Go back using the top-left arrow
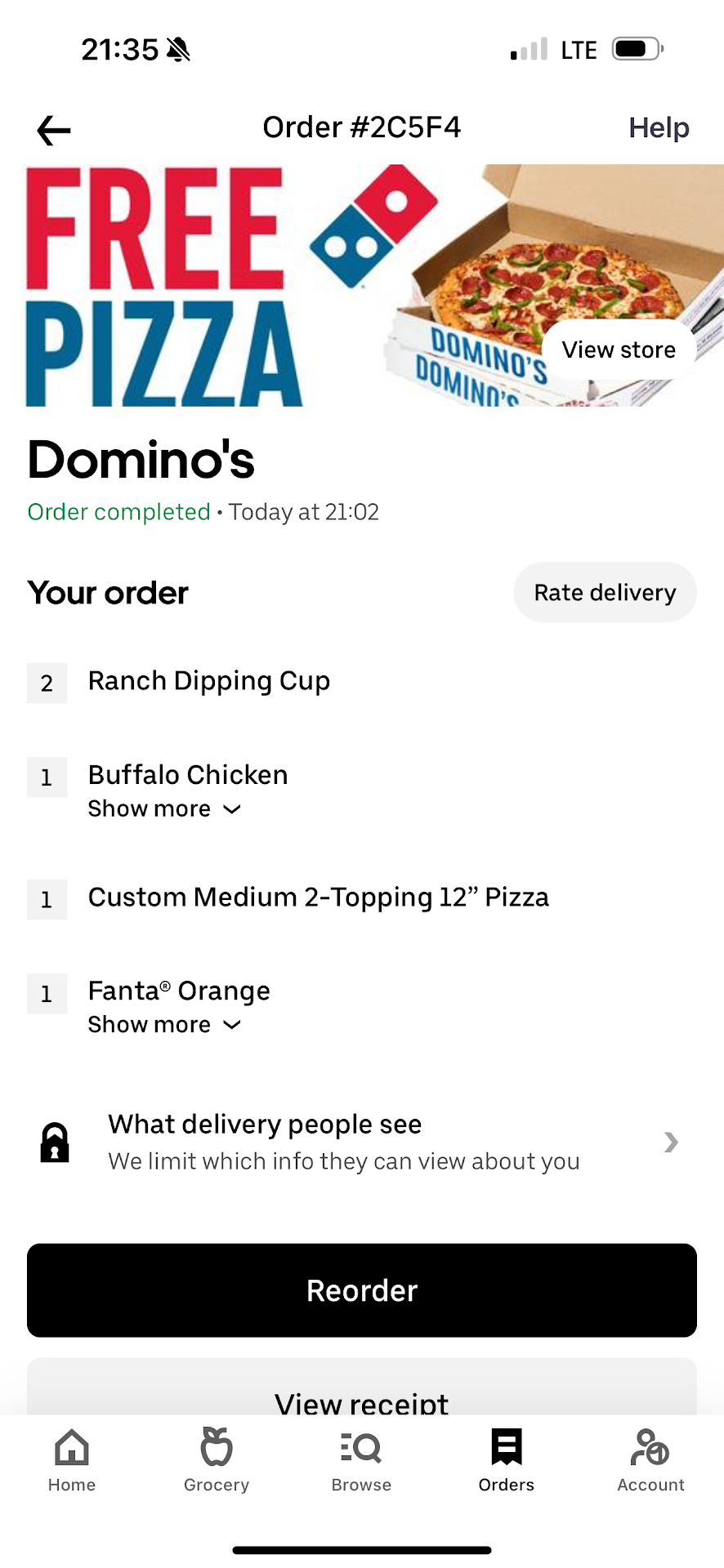This screenshot has height=1568, width=724. point(54,130)
